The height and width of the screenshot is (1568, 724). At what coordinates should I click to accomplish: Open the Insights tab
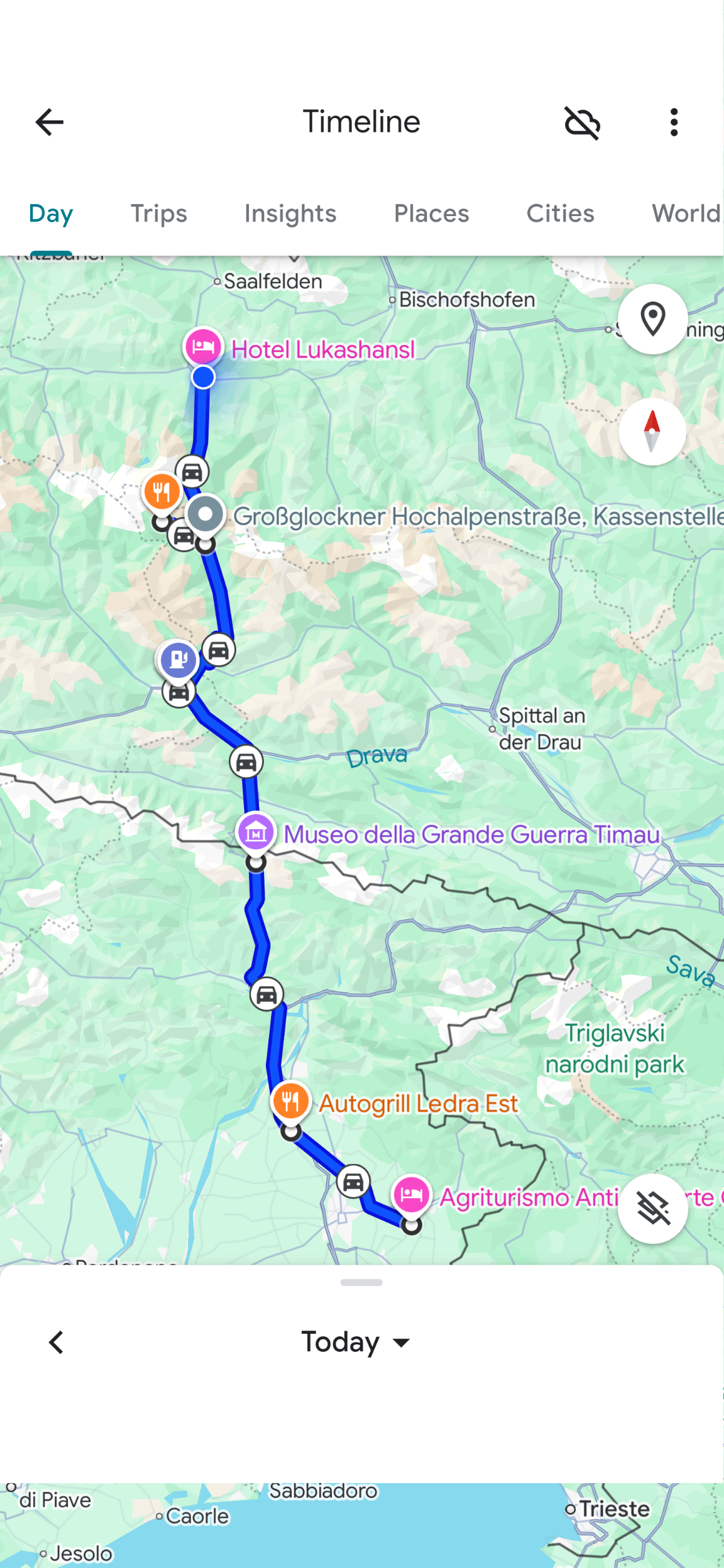point(290,214)
